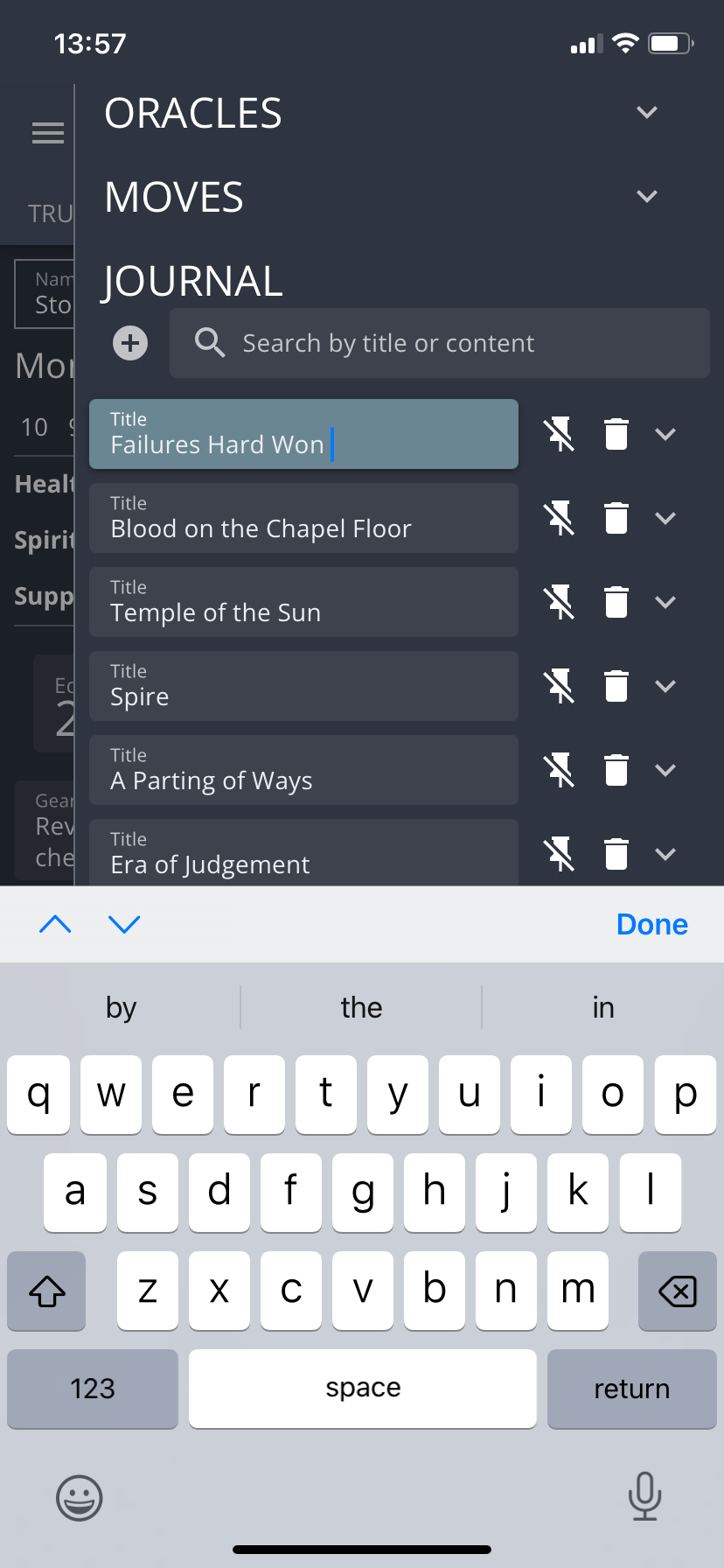This screenshot has height=1568, width=724.
Task: Insert the suggested word "the"
Action: click(x=361, y=1007)
